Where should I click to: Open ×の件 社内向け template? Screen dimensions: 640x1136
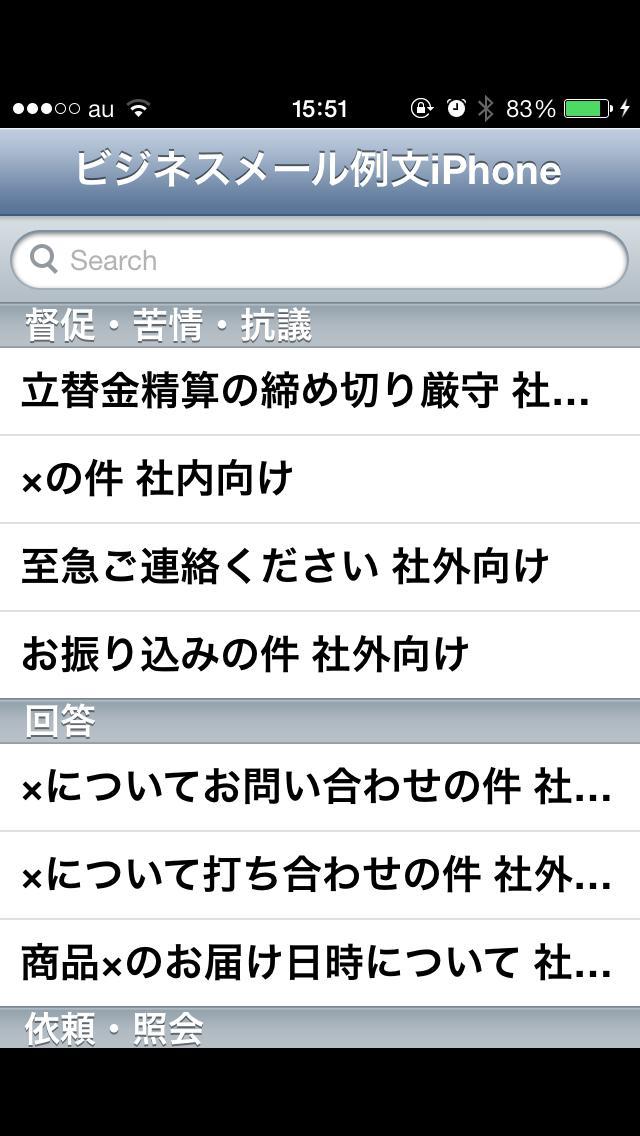(320, 479)
